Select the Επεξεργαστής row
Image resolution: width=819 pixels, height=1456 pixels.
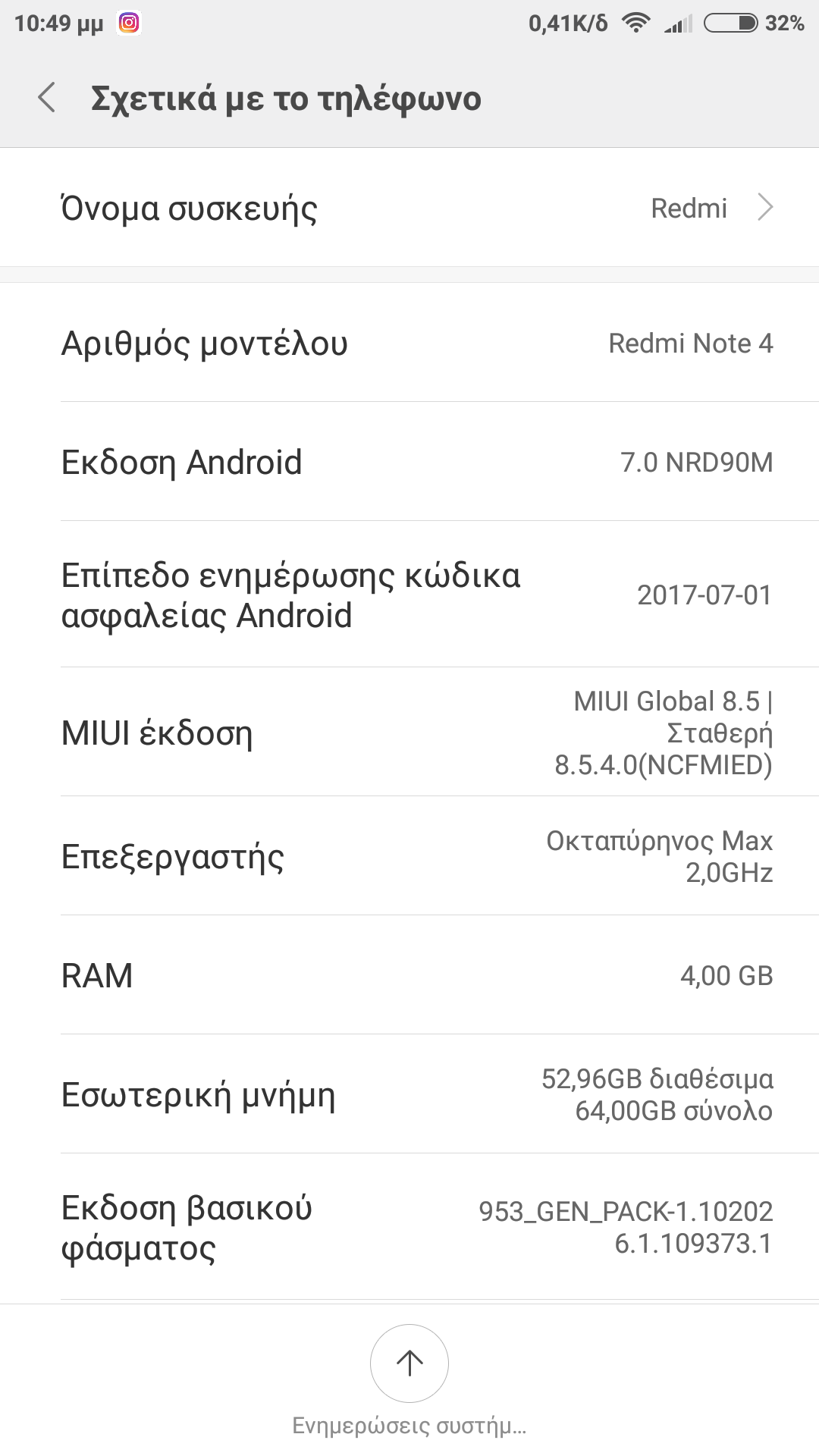(x=409, y=856)
